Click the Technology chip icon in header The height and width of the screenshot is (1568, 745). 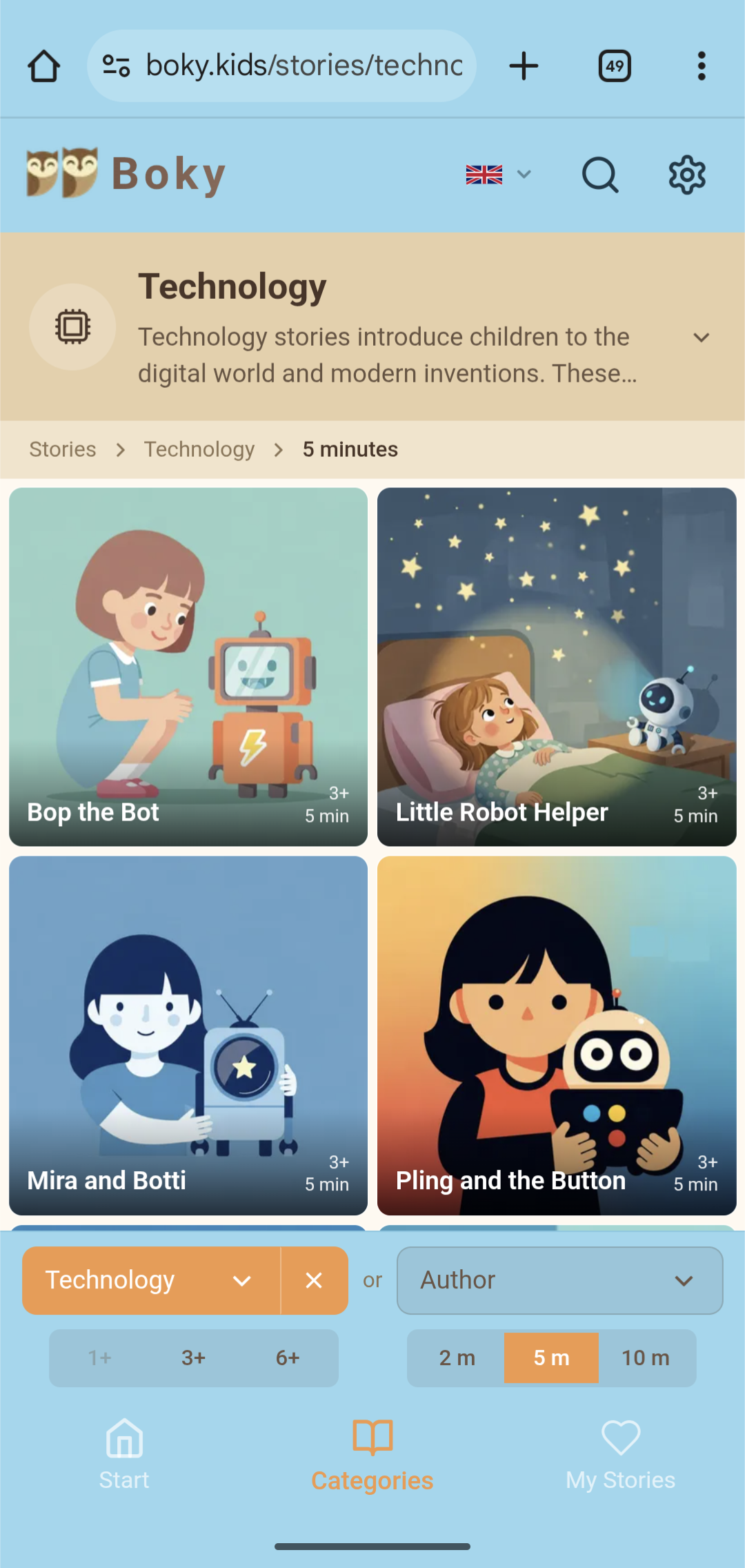point(72,327)
